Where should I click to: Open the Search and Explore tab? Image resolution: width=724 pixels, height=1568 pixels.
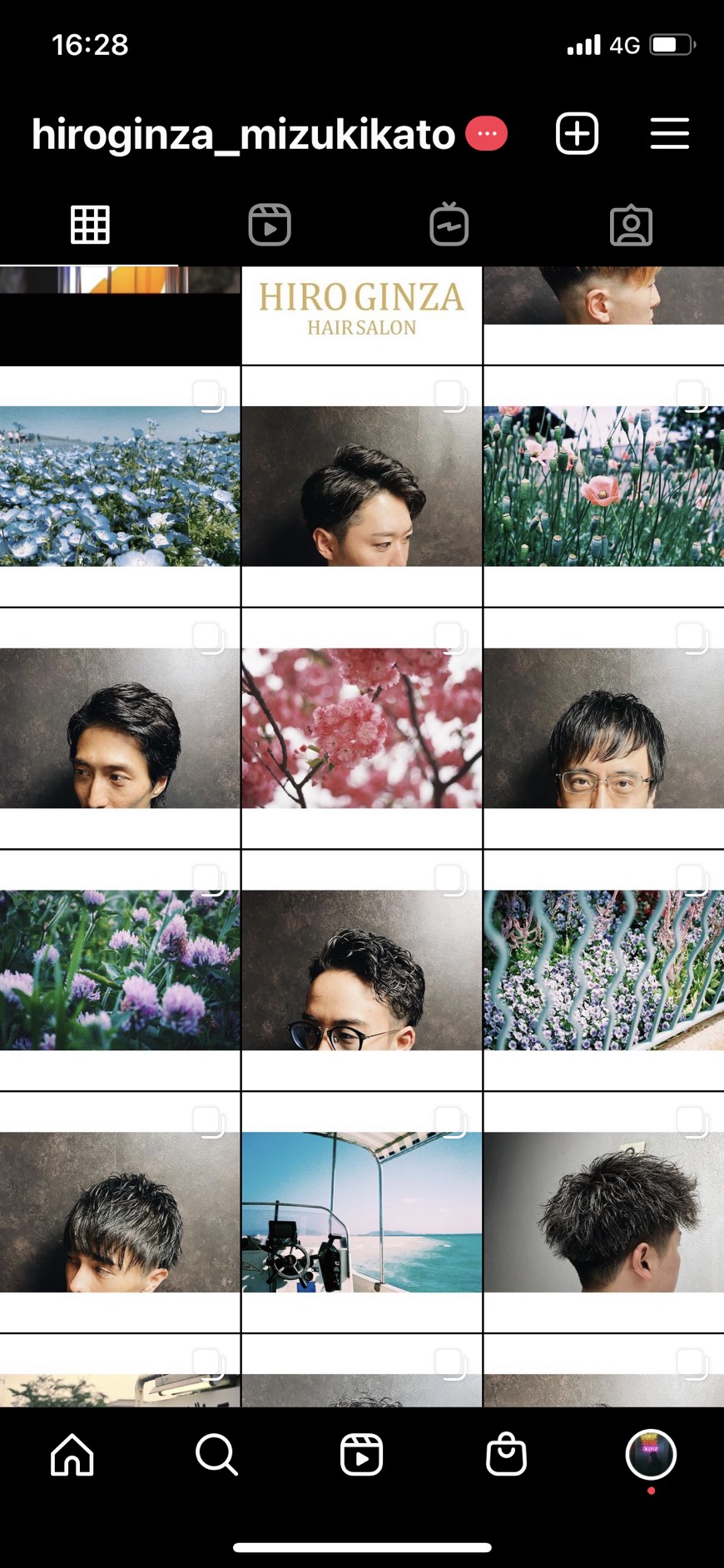(x=216, y=1455)
